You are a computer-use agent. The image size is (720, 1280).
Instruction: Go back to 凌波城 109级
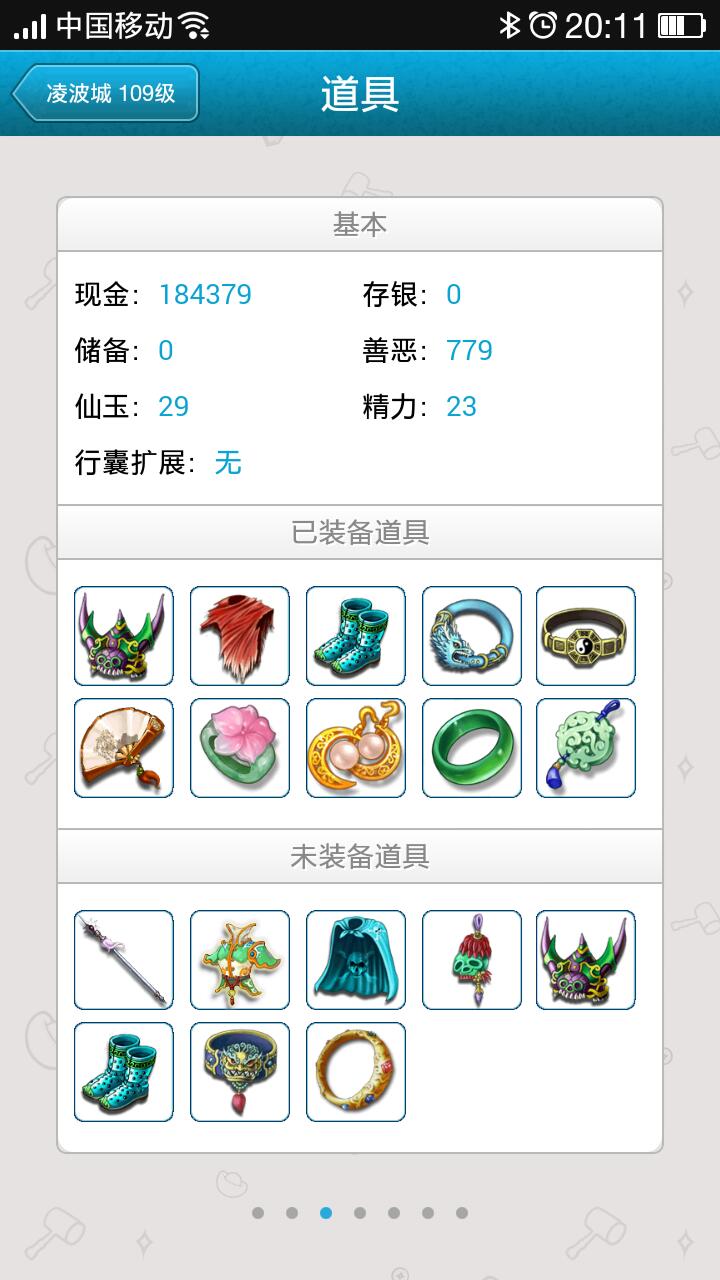(x=106, y=94)
